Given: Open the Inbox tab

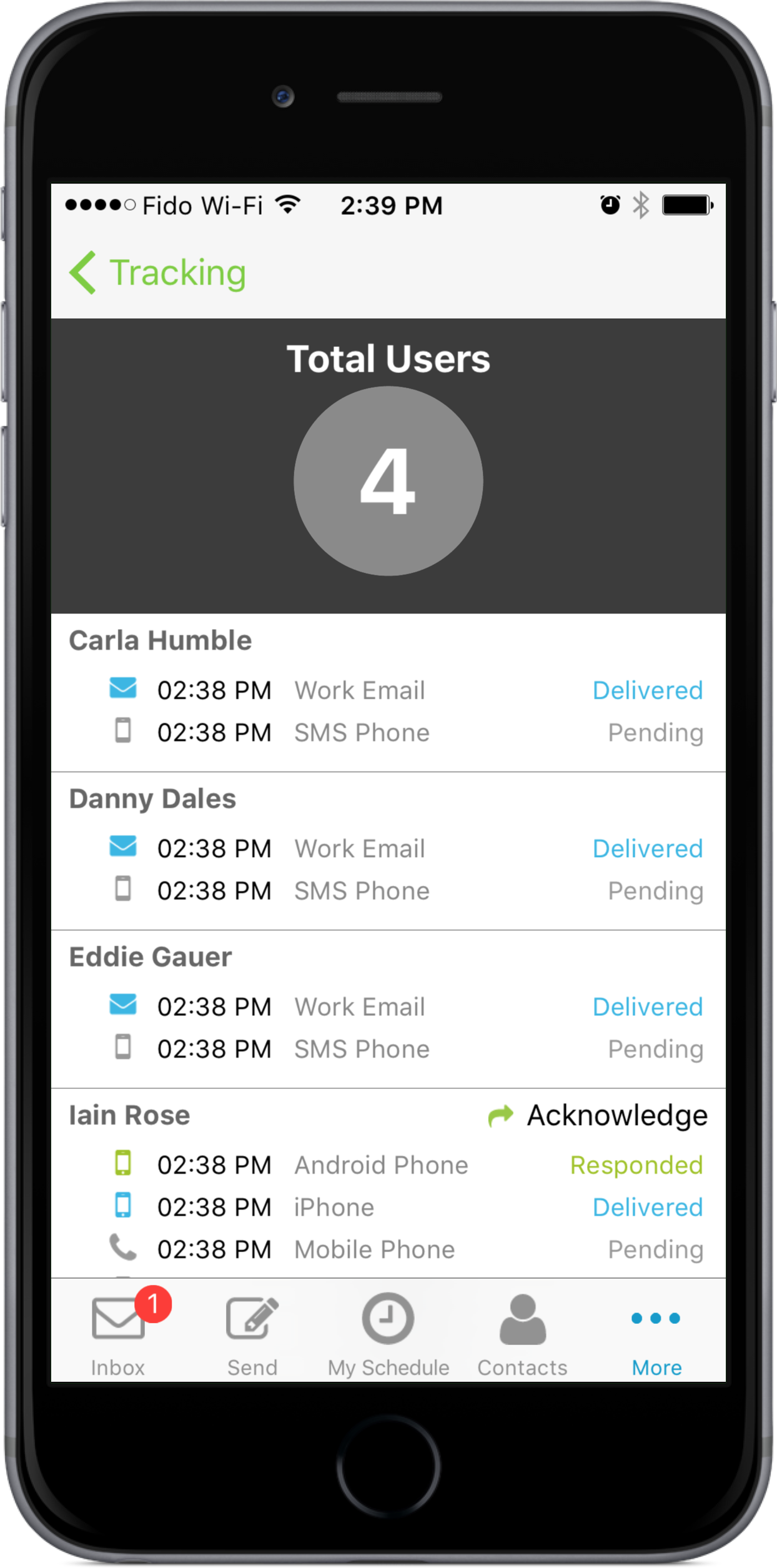Looking at the screenshot, I should (x=118, y=1331).
